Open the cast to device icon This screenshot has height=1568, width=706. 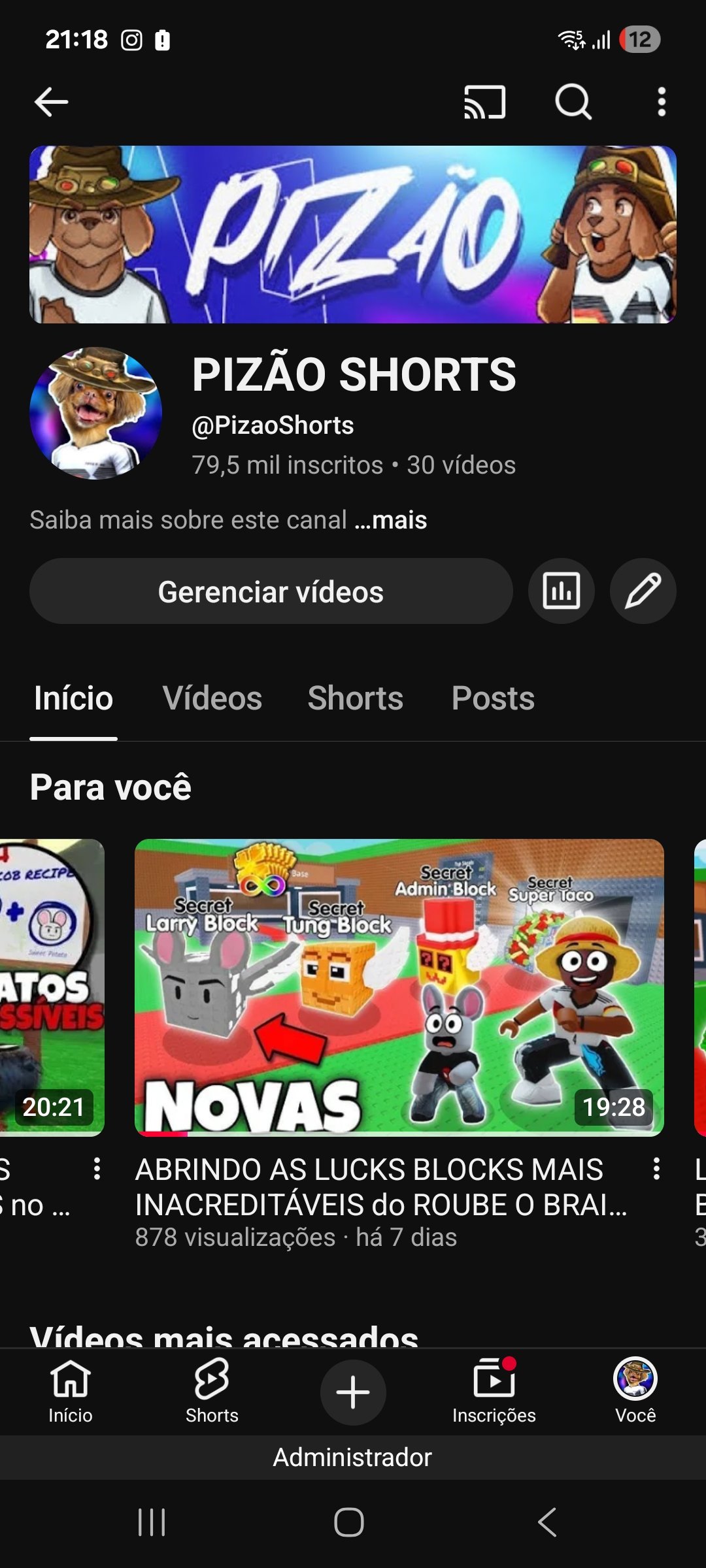(484, 102)
